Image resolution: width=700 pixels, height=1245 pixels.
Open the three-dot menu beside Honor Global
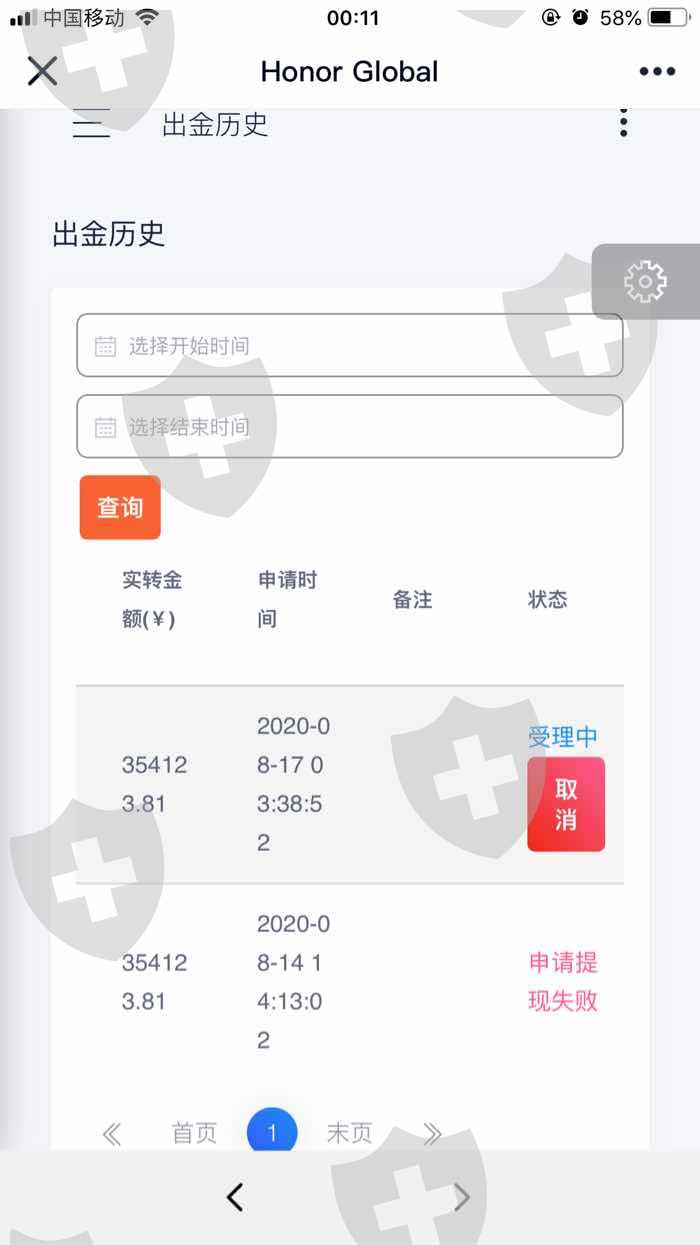coord(657,71)
